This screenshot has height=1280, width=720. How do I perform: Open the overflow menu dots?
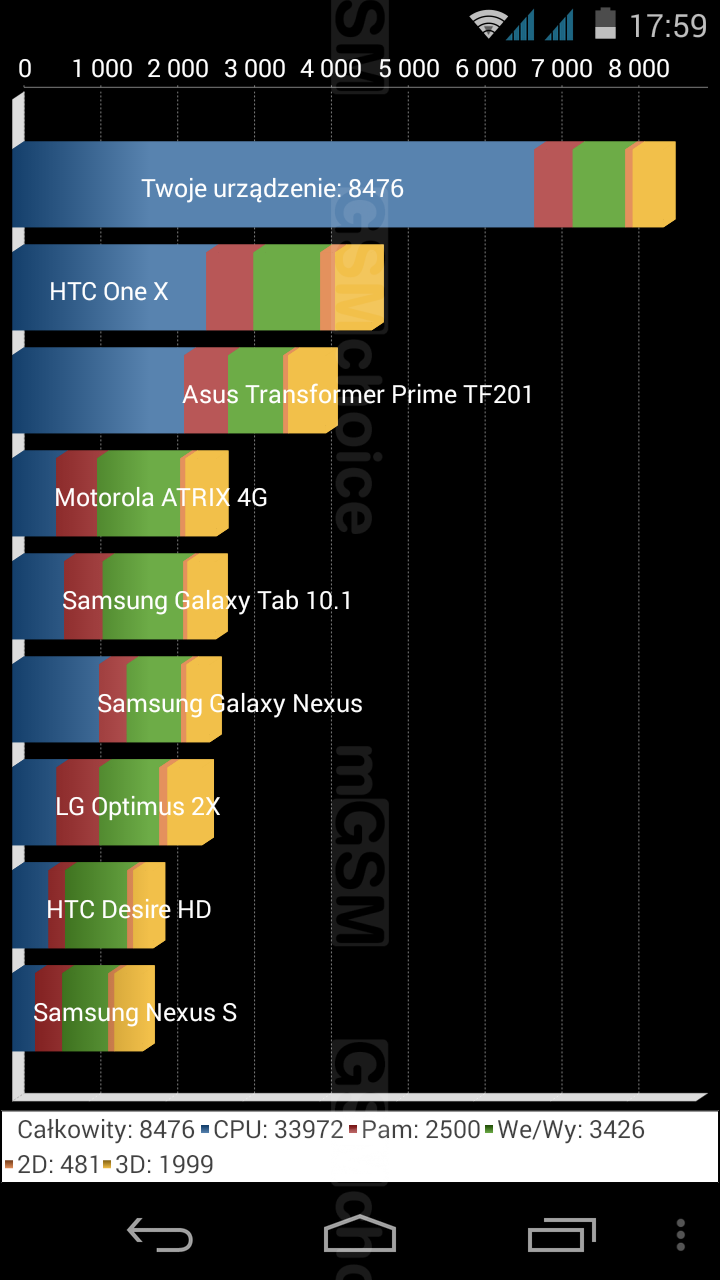[x=681, y=1235]
